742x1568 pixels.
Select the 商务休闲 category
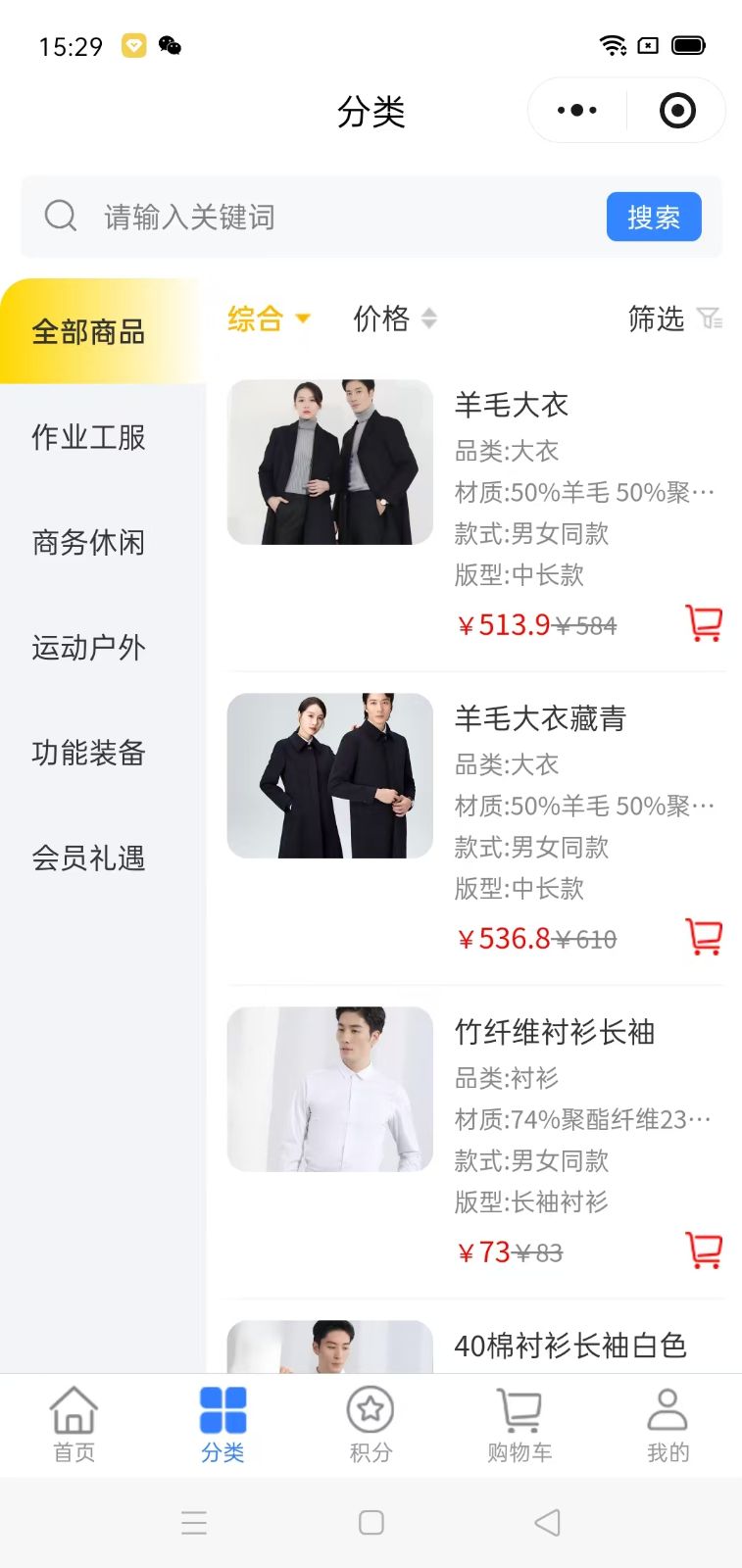89,542
